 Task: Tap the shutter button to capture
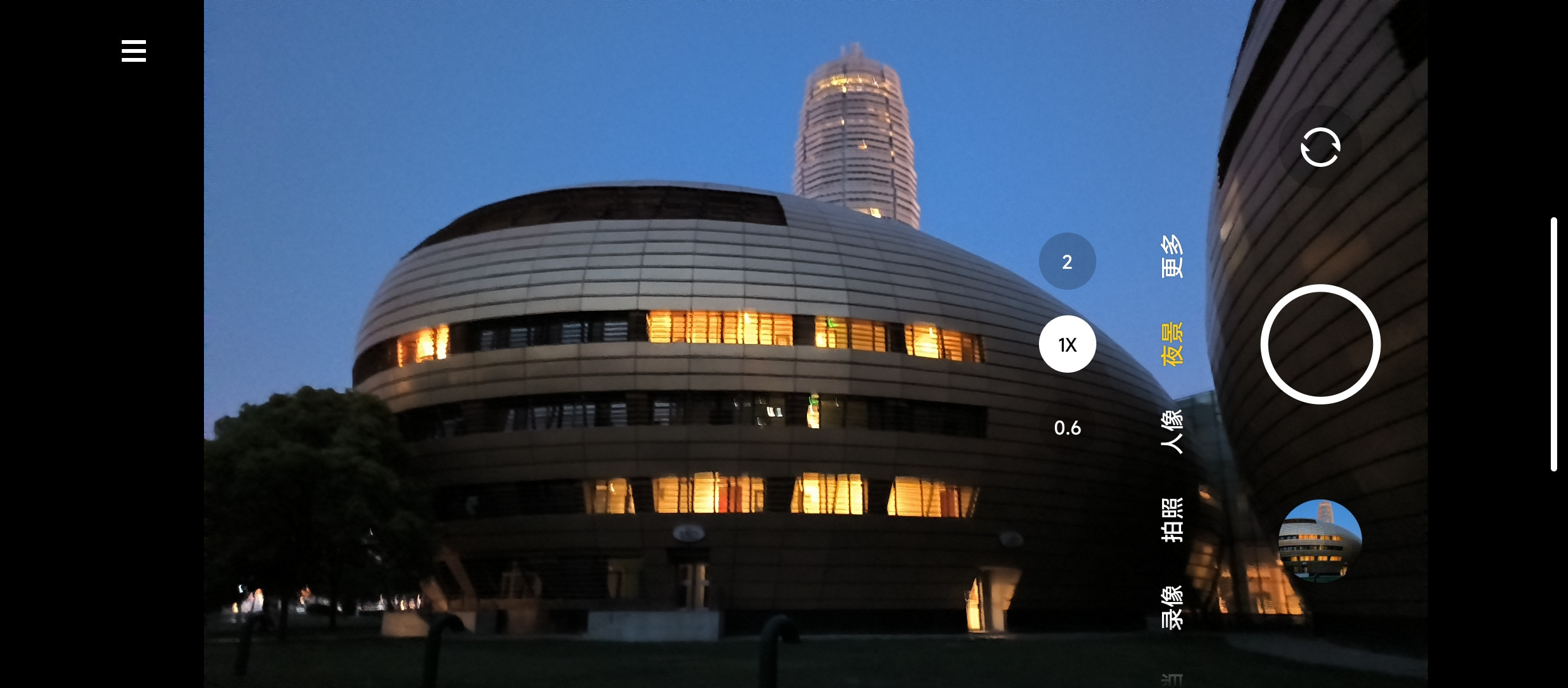click(x=1320, y=344)
